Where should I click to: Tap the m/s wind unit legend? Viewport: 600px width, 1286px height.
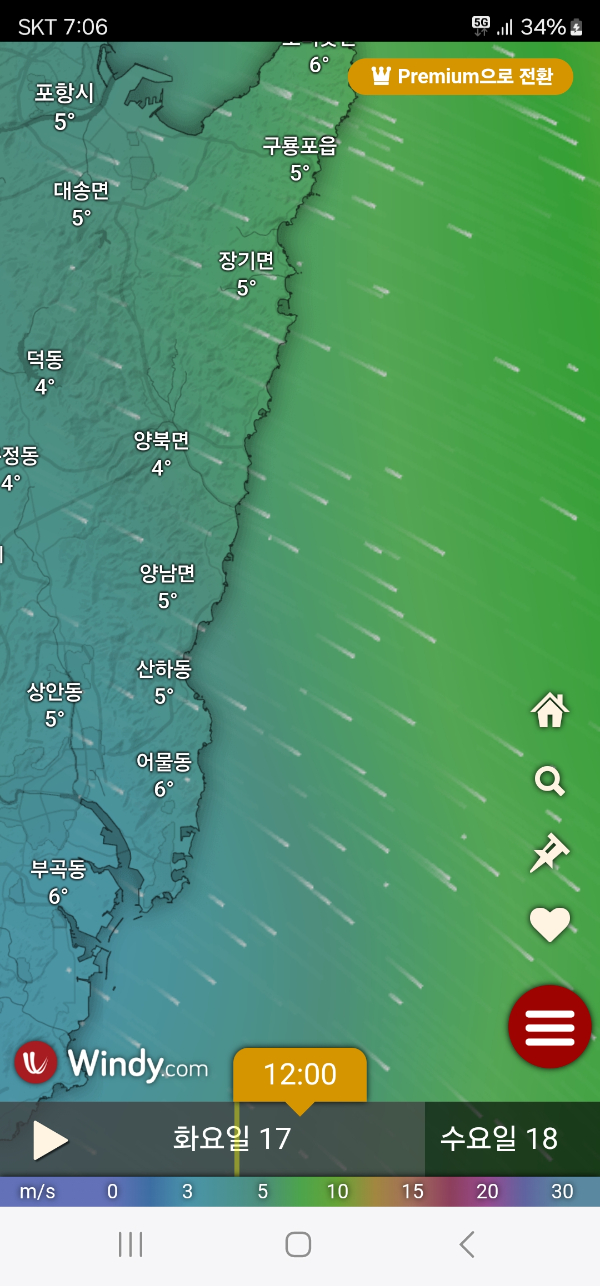pos(37,1191)
